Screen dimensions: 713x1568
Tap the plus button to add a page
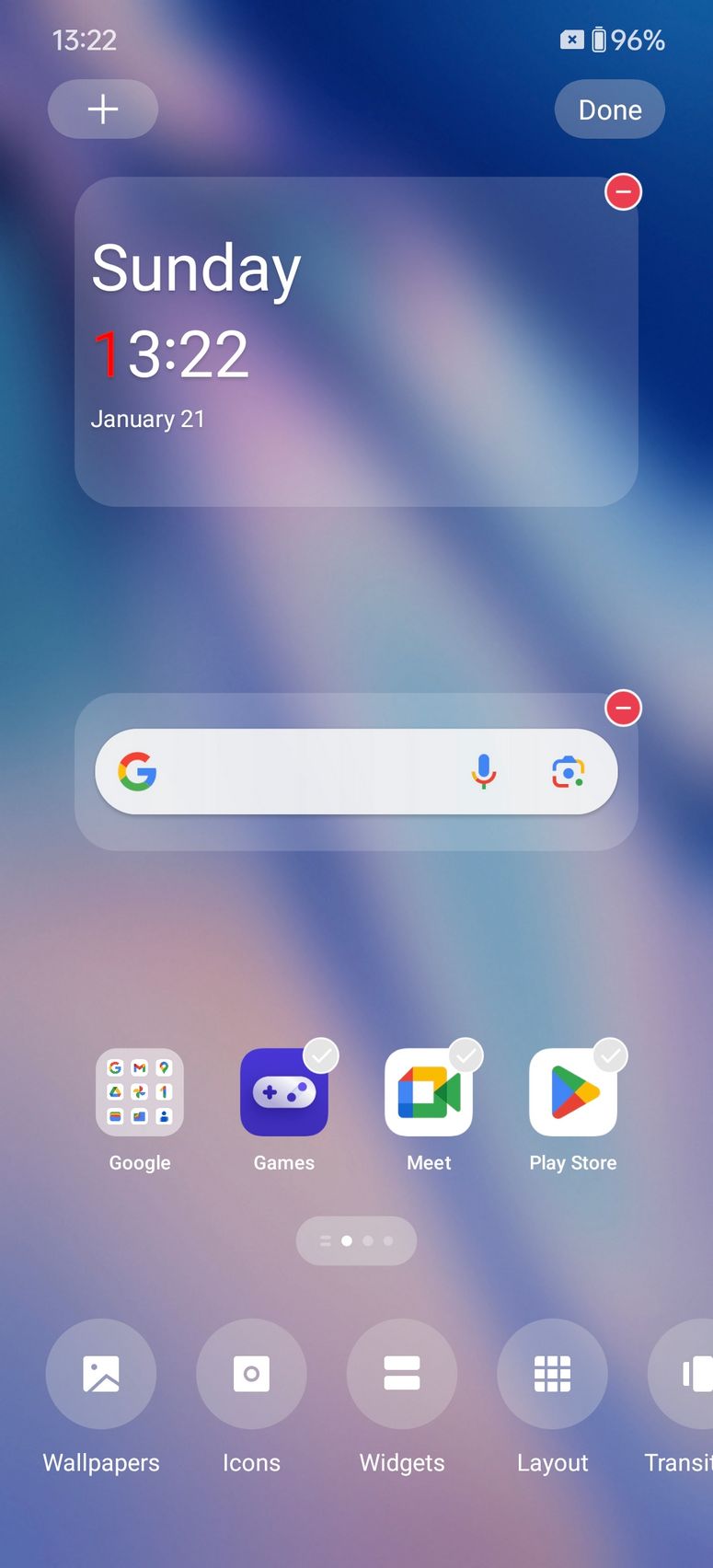pos(103,110)
